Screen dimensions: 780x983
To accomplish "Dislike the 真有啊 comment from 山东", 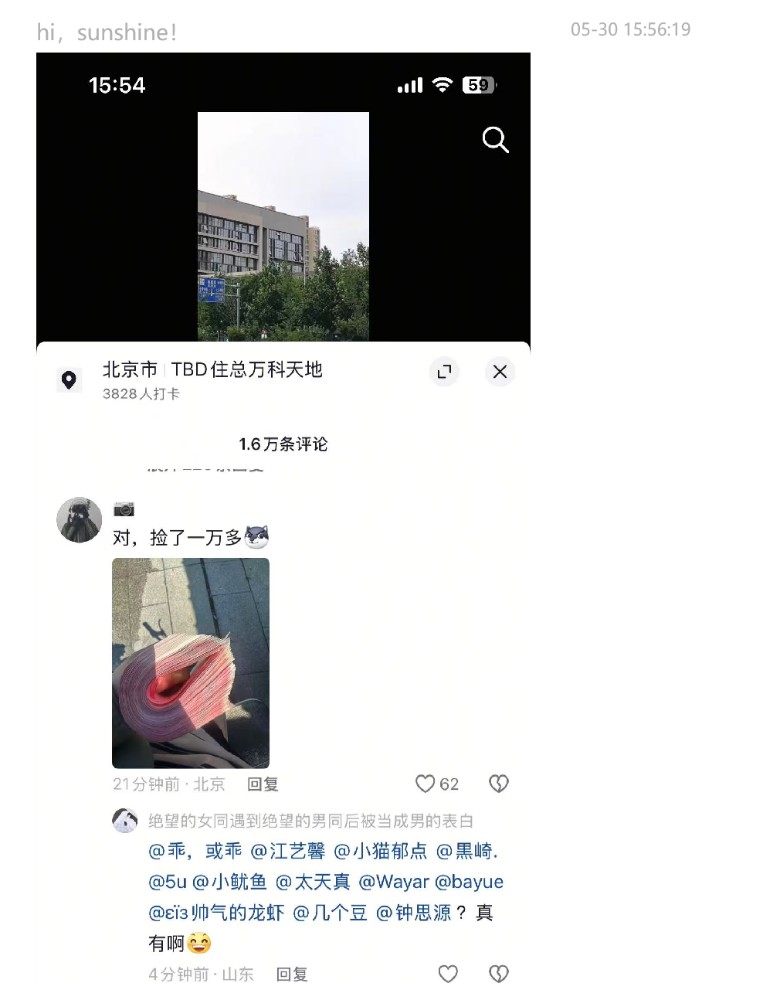I will coord(498,974).
